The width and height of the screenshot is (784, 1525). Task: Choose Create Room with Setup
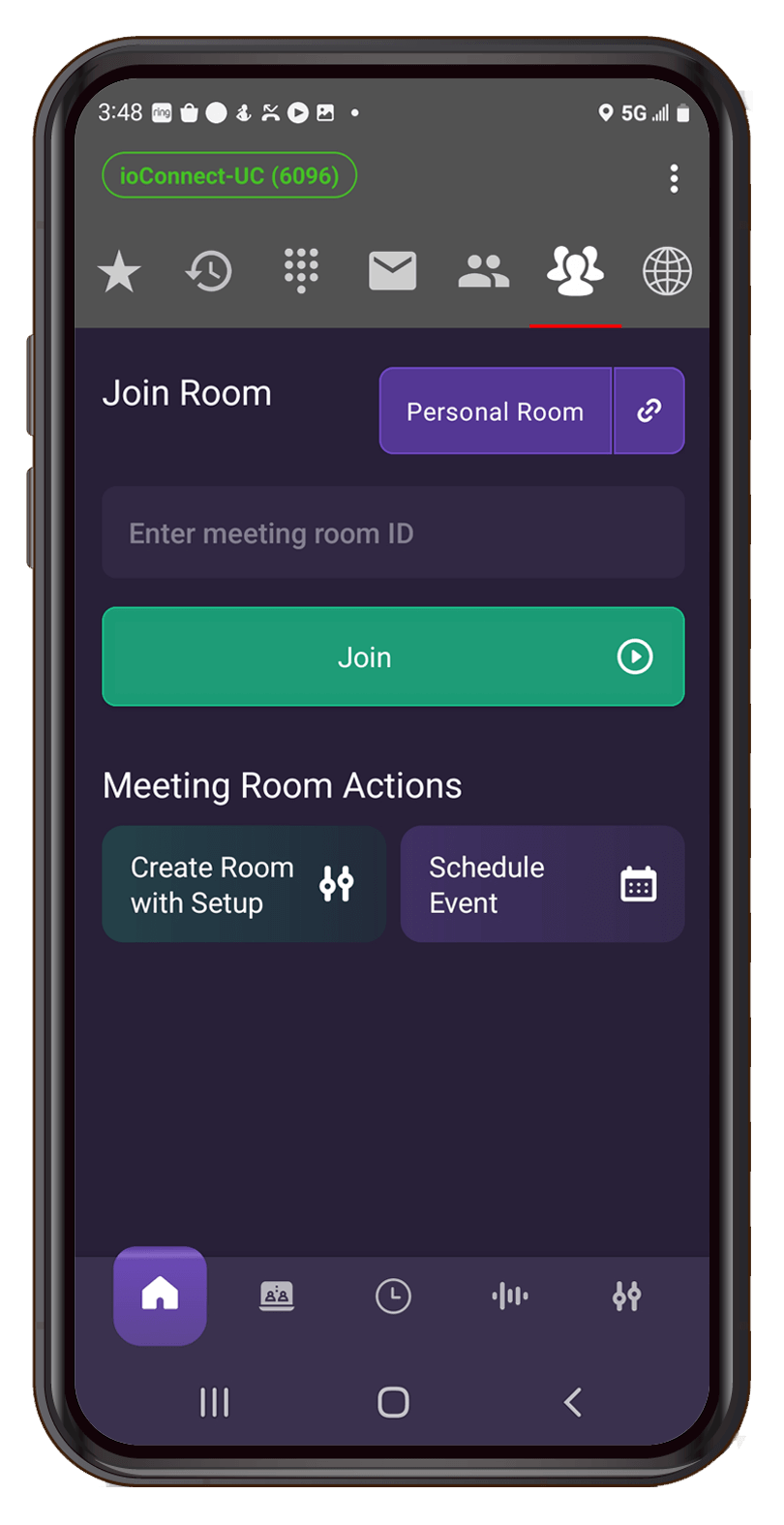[x=244, y=884]
